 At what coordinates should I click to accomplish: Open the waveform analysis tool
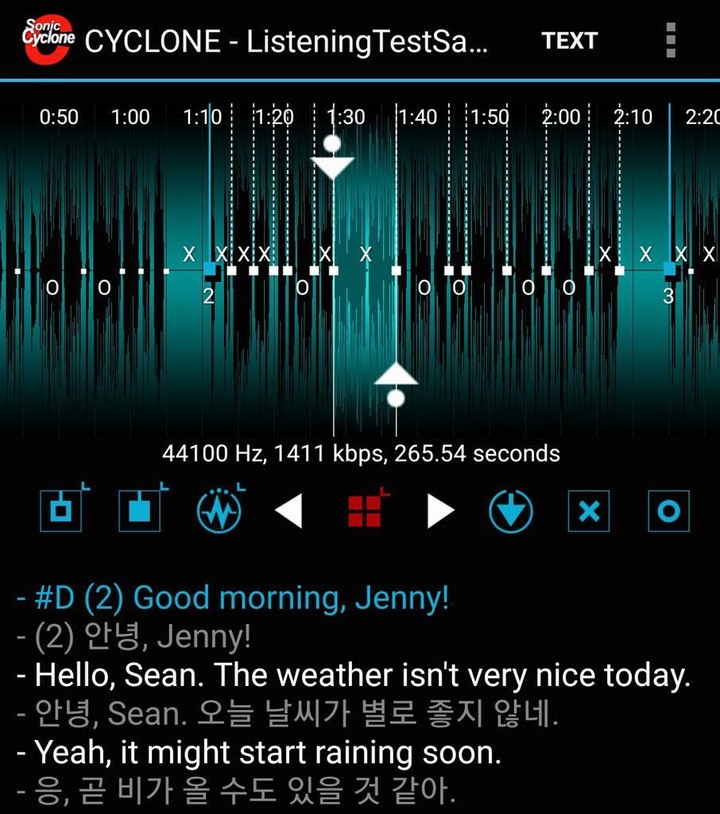[x=219, y=510]
